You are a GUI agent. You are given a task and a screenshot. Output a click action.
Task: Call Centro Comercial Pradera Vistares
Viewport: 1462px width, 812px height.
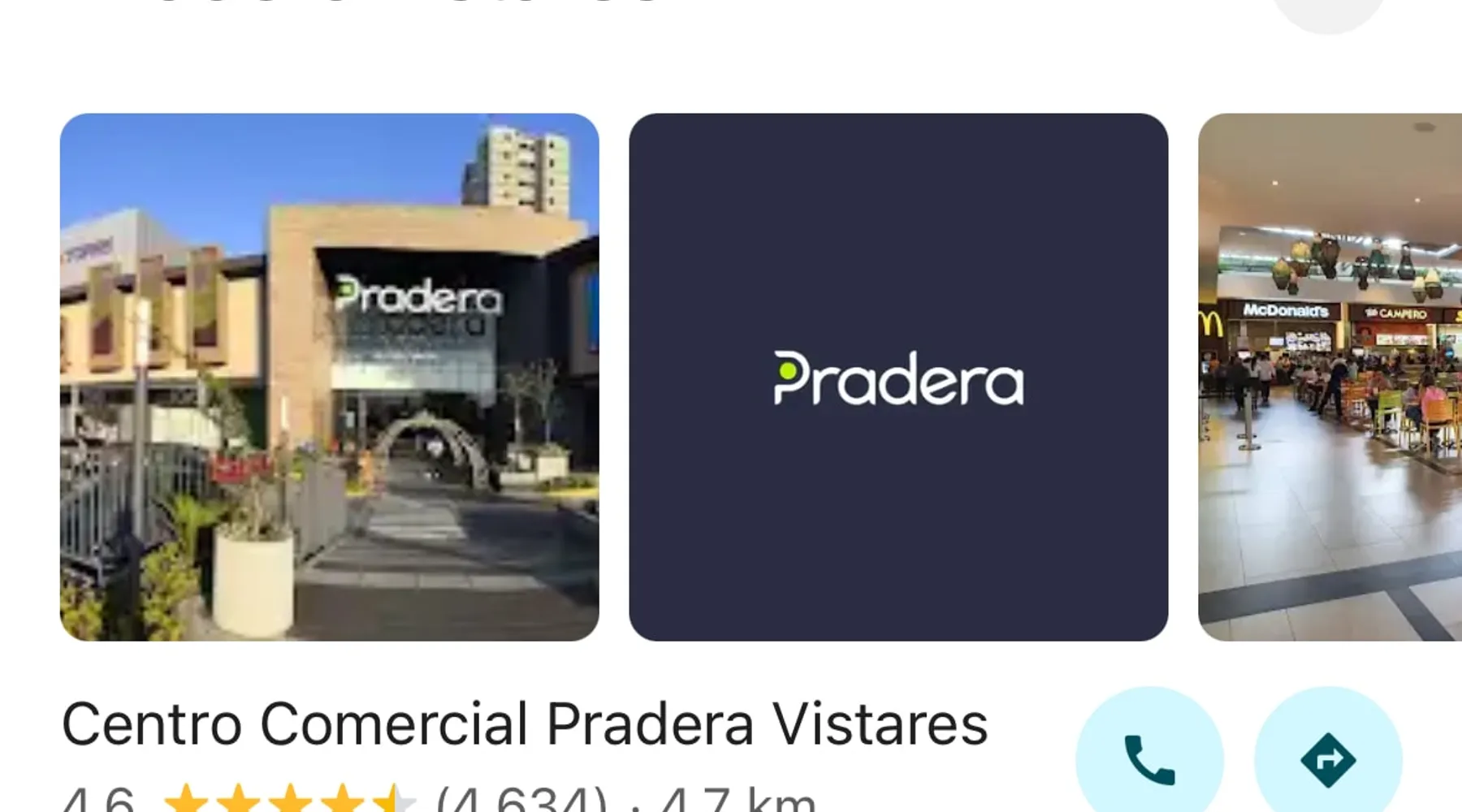(x=1148, y=759)
